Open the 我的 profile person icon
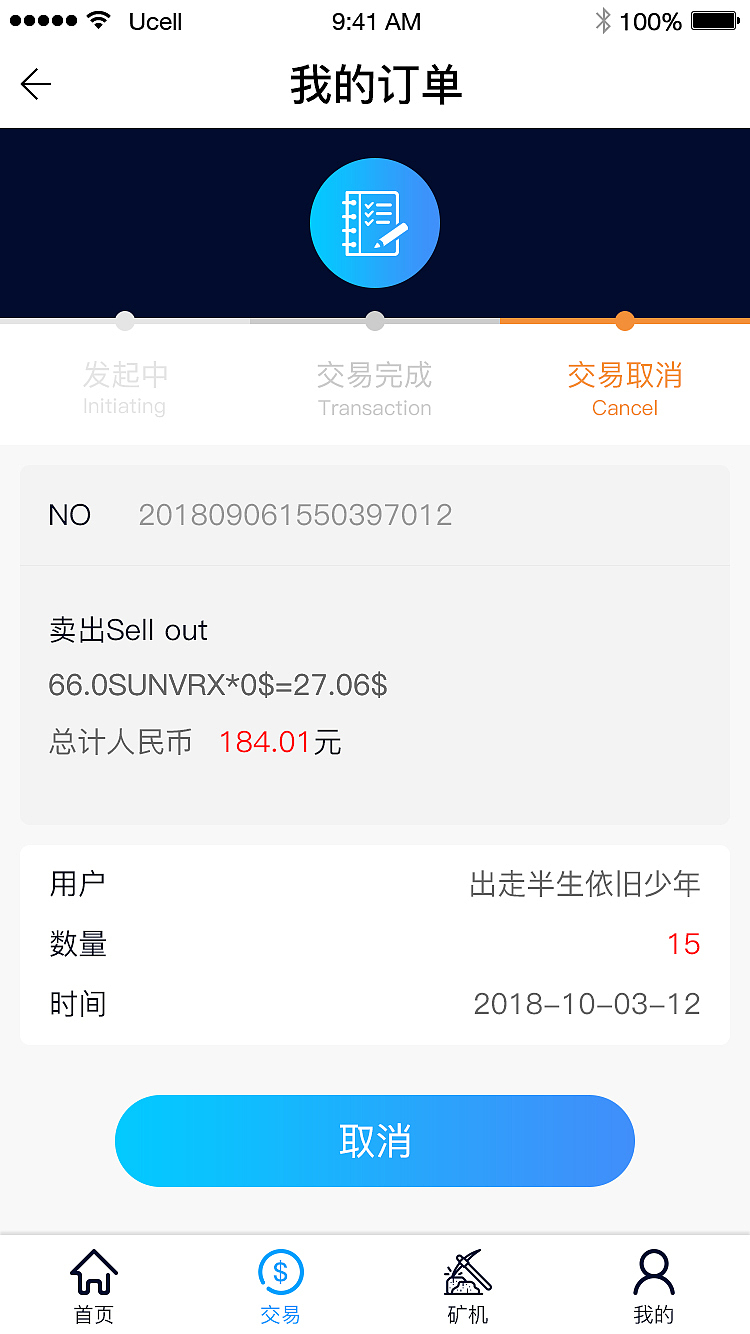The height and width of the screenshot is (1334, 750). click(x=654, y=1270)
